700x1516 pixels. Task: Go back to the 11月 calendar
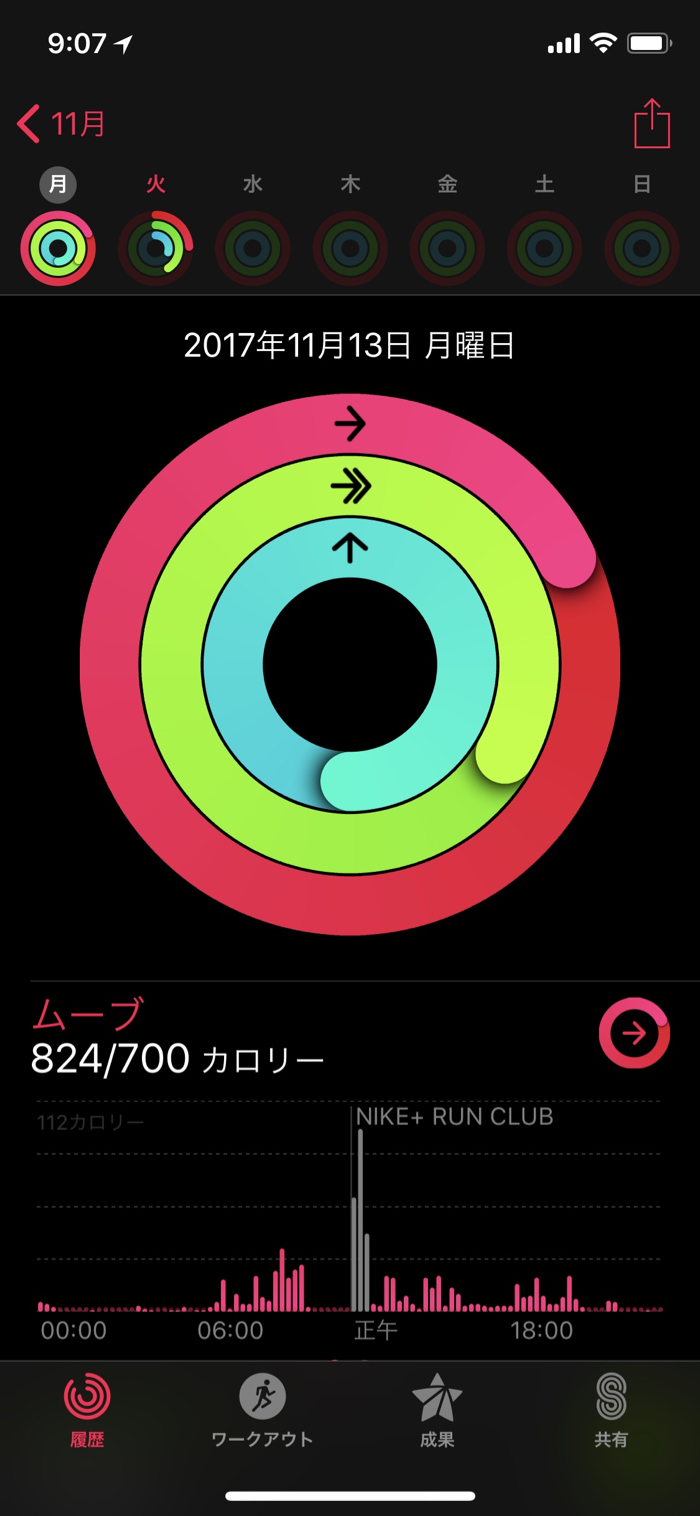(62, 125)
